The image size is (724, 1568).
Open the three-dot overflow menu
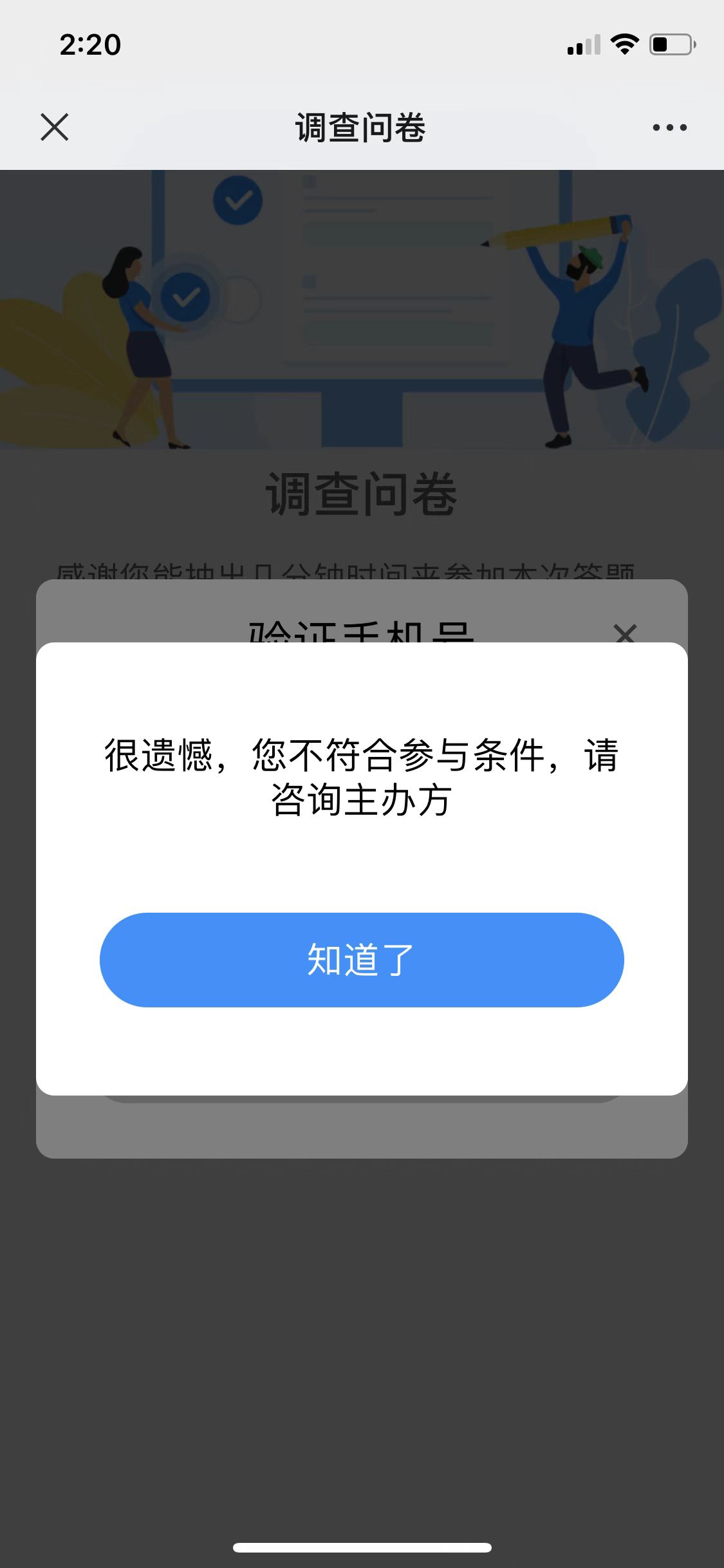click(669, 127)
